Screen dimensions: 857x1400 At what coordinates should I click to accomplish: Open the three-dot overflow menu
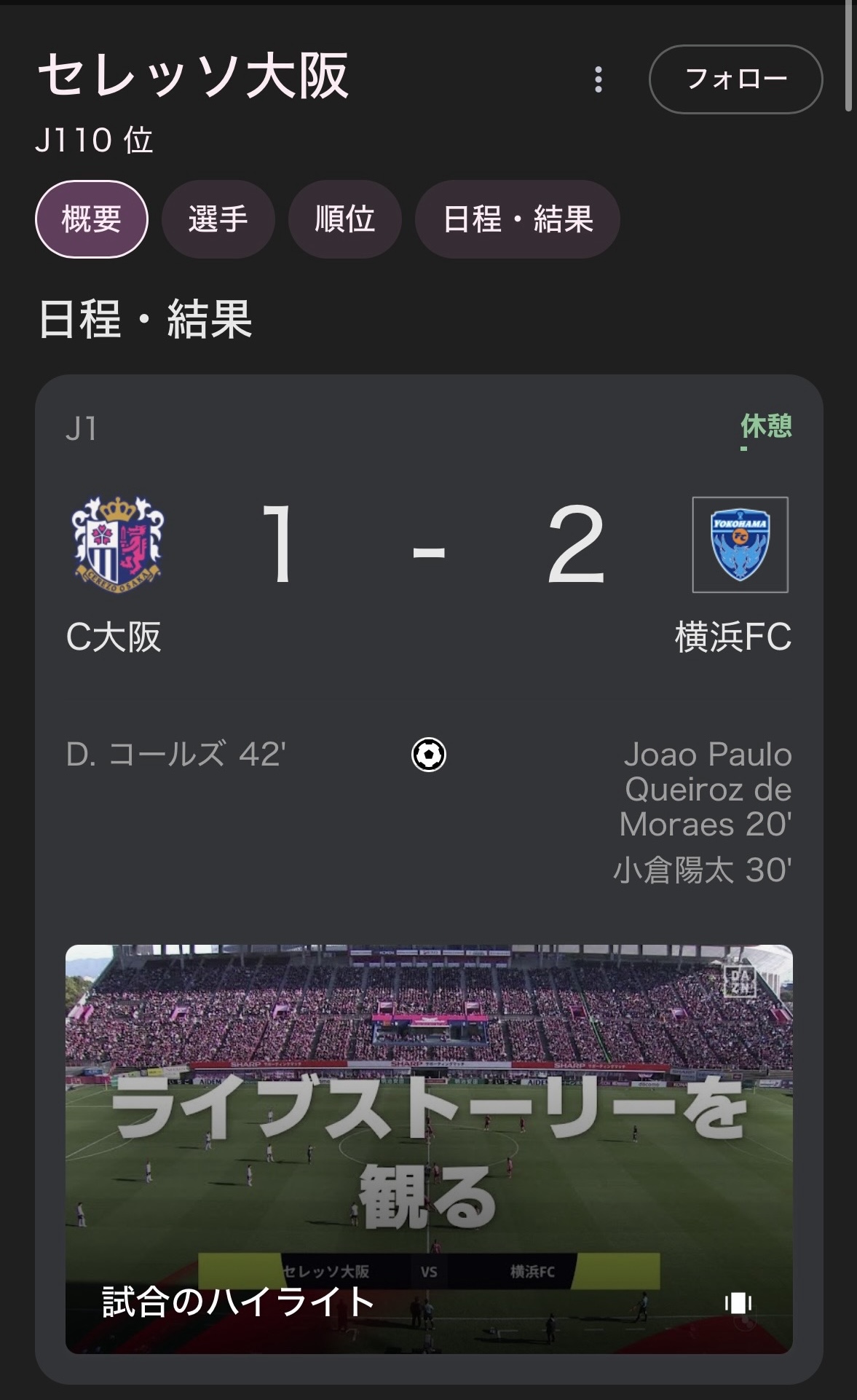tap(598, 79)
